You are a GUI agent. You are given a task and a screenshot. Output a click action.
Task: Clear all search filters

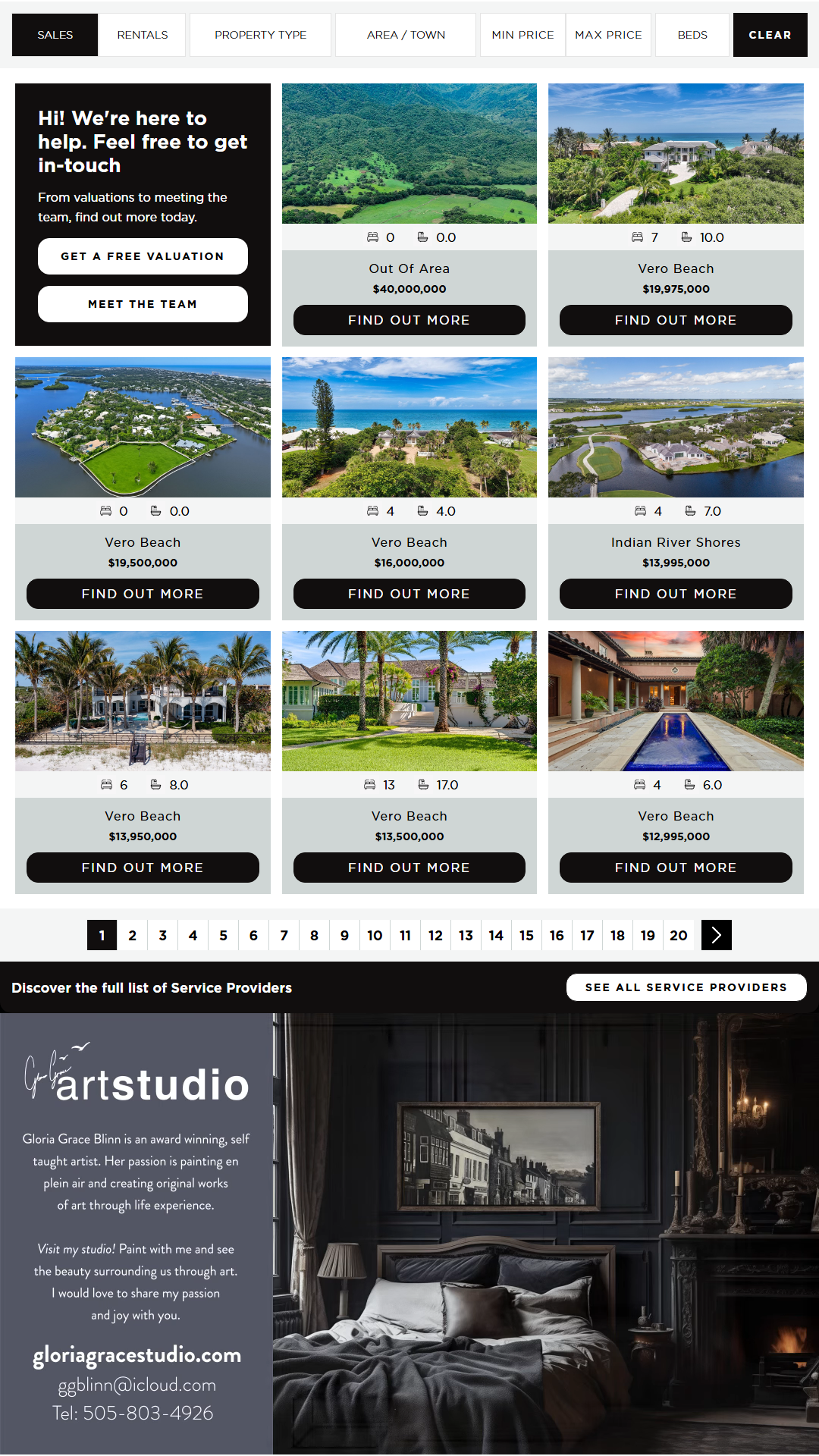pyautogui.click(x=770, y=35)
